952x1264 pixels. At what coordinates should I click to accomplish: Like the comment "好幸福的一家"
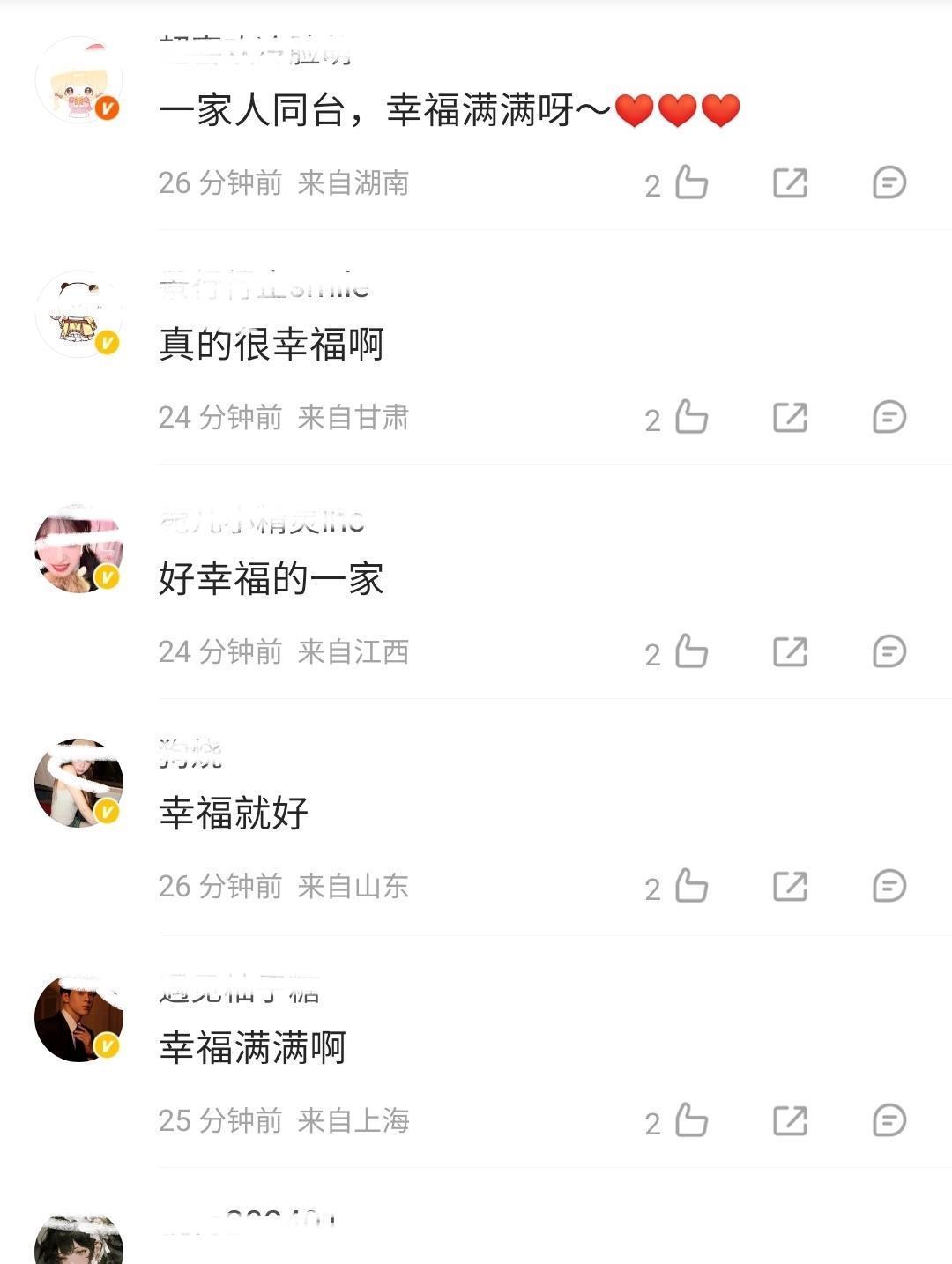pos(691,652)
